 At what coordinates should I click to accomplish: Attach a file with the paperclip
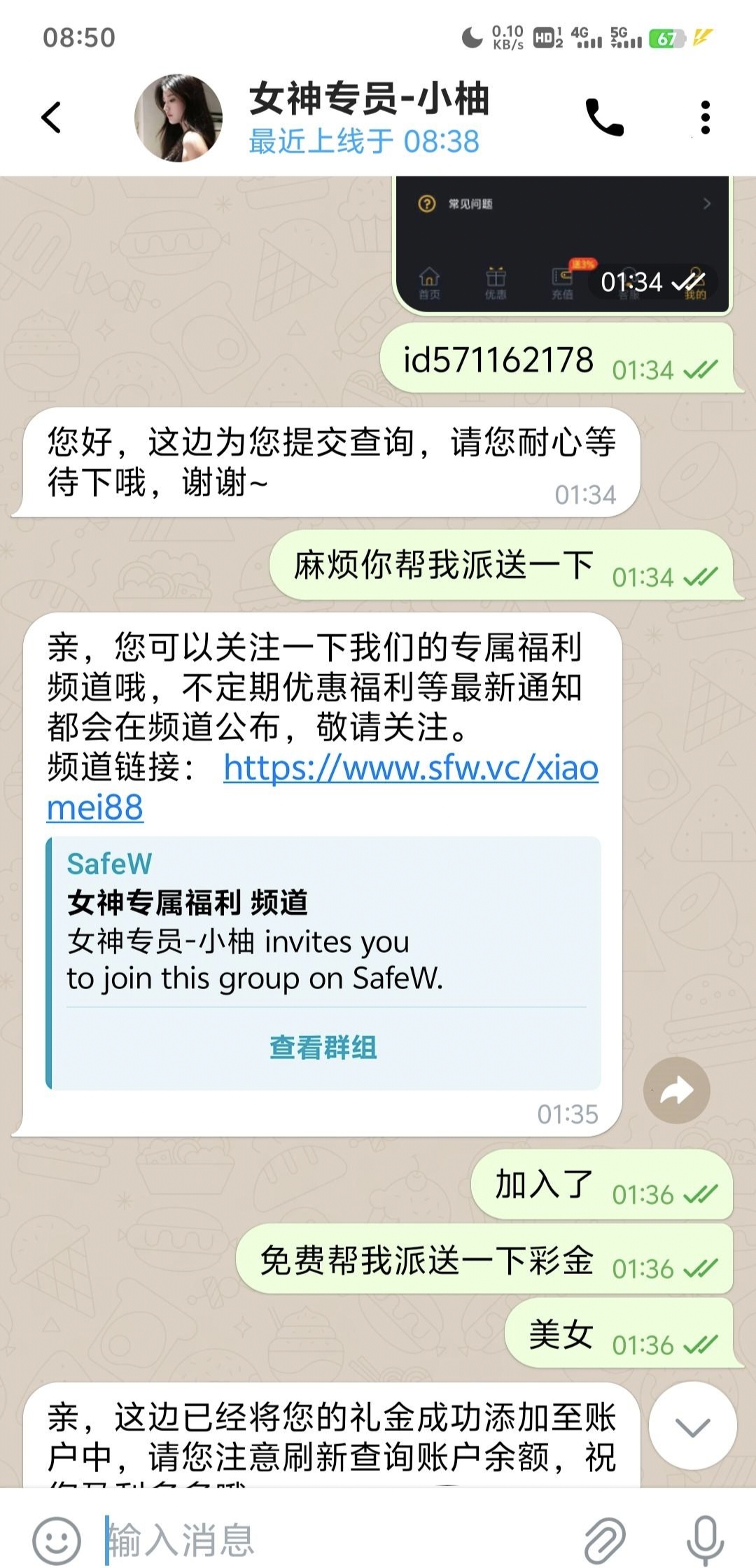(604, 1540)
